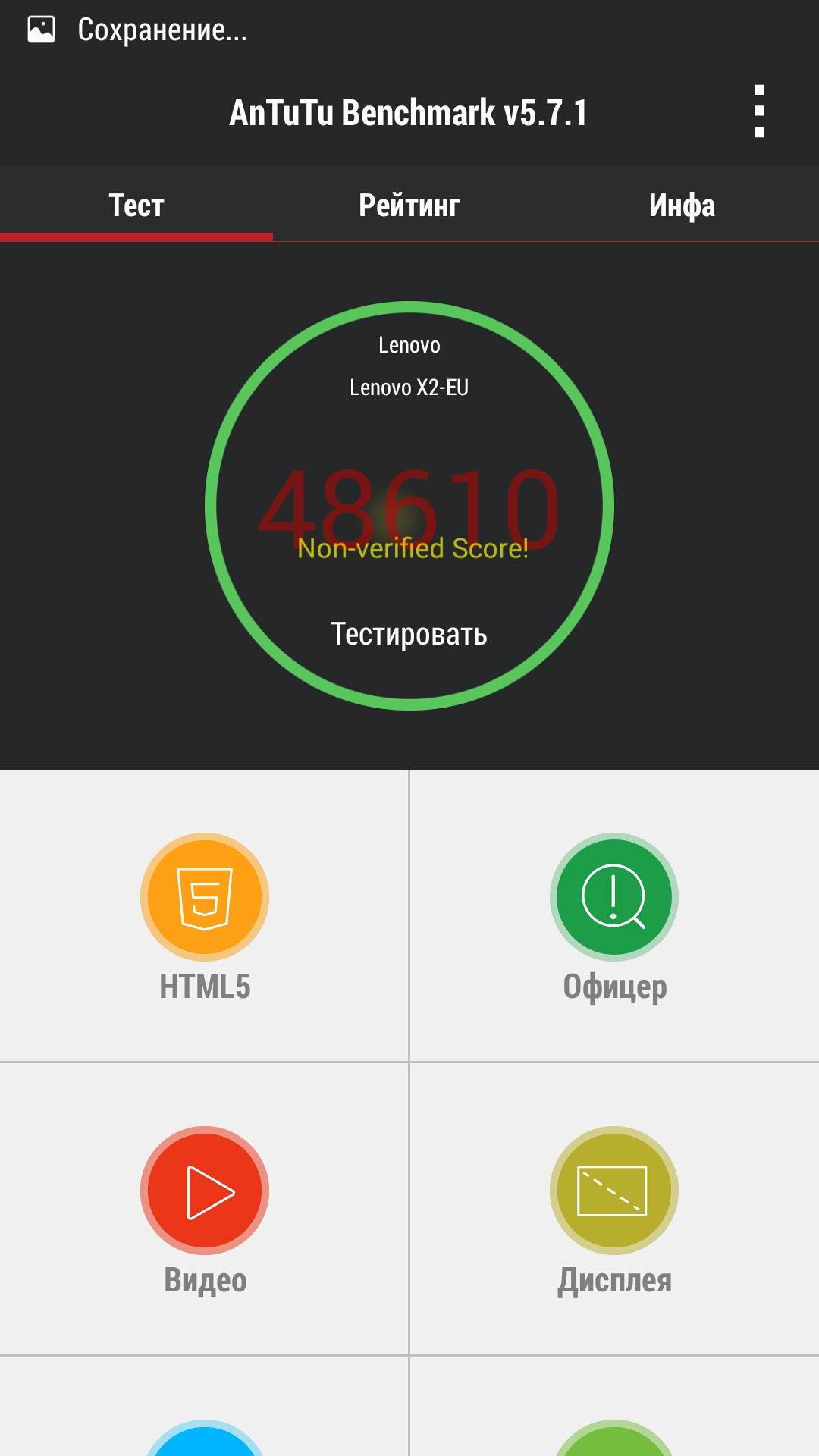The image size is (819, 1456).
Task: Switch to the Инфа tab
Action: pos(682,205)
